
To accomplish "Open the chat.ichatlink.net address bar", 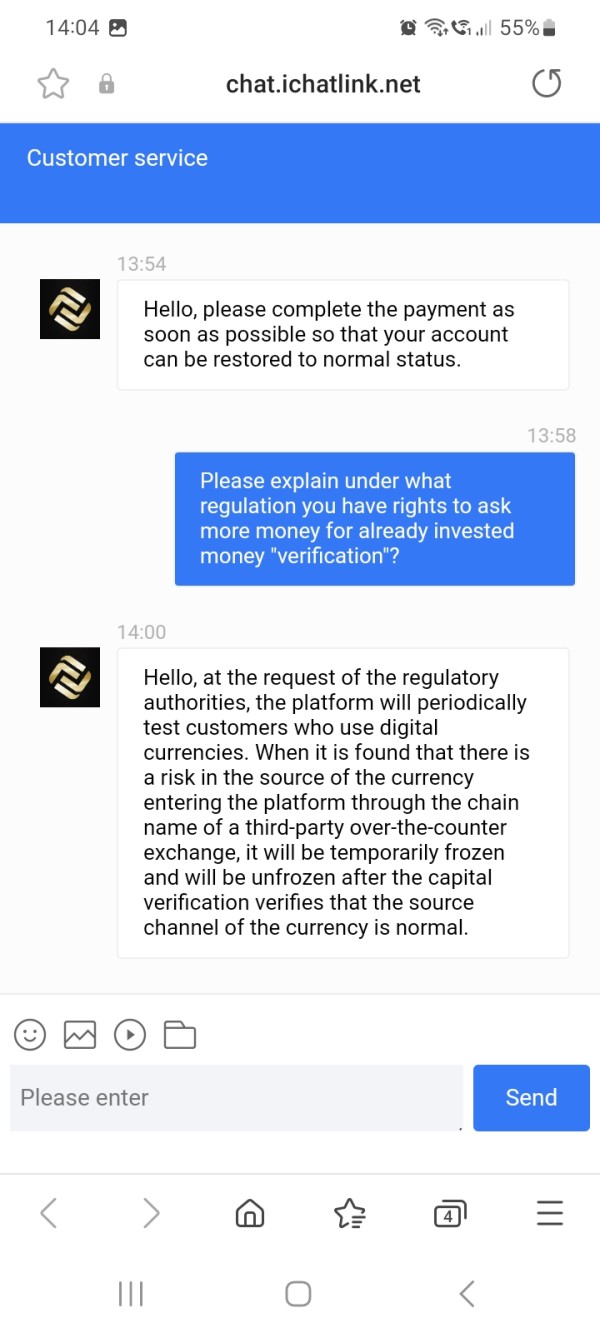I will coord(323,84).
